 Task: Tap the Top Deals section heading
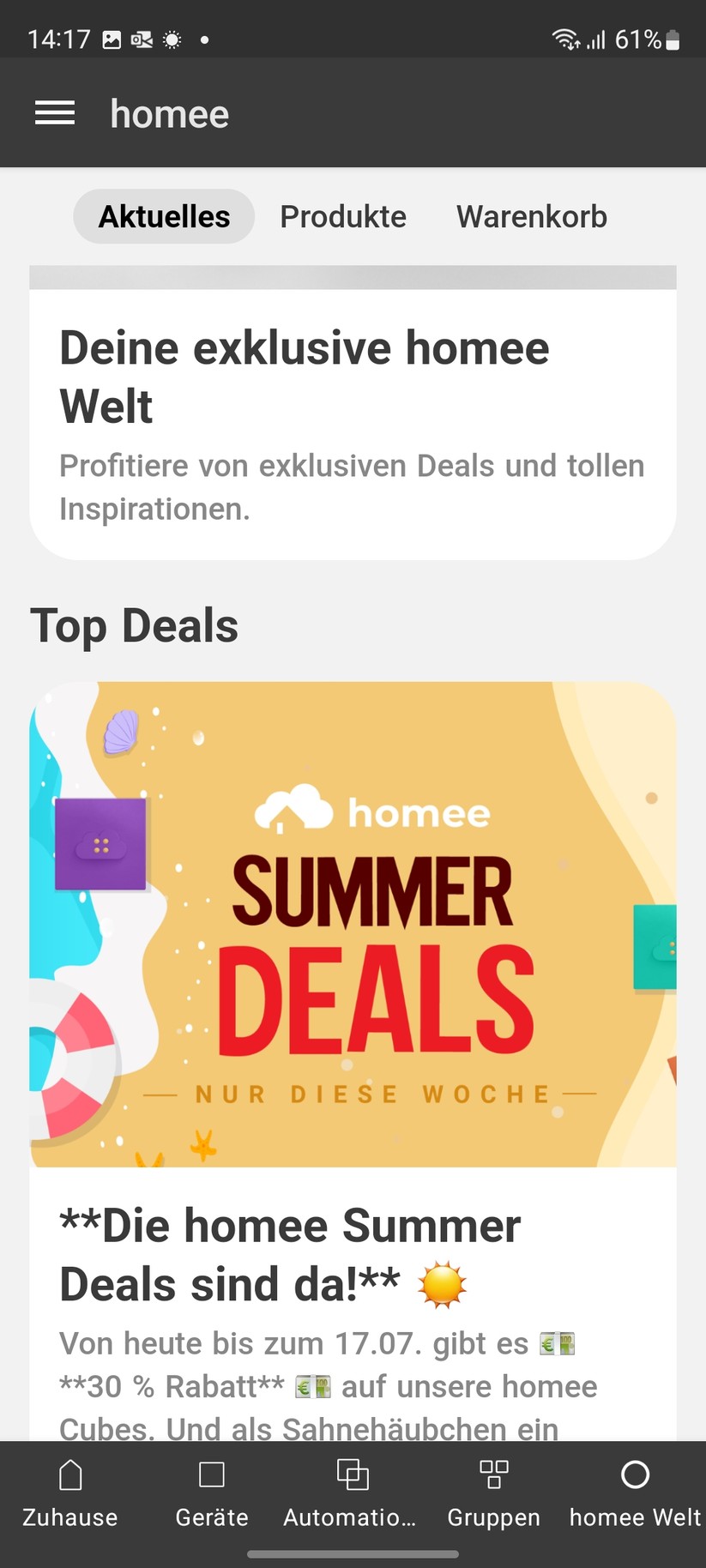[x=135, y=626]
